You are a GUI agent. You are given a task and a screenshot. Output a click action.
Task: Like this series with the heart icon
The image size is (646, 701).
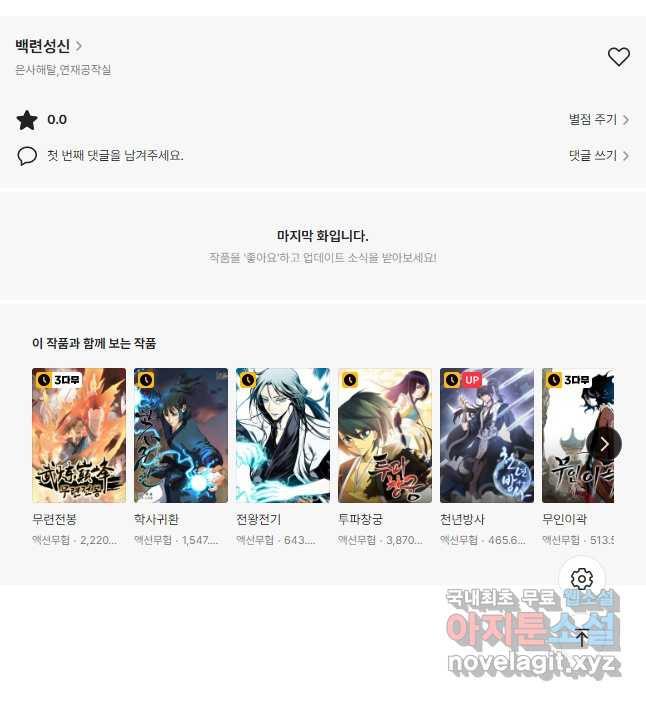pos(618,57)
